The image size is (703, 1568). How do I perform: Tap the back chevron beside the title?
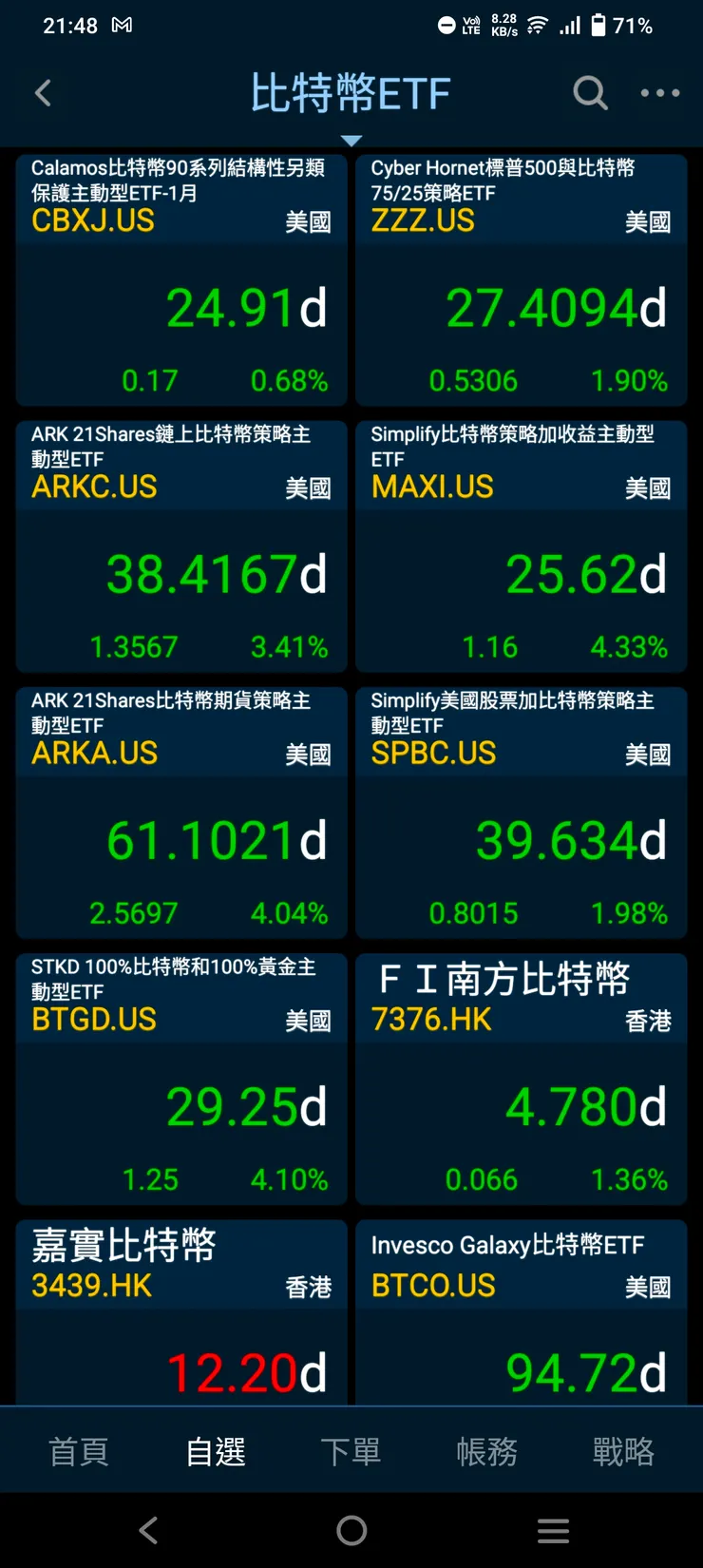44,92
